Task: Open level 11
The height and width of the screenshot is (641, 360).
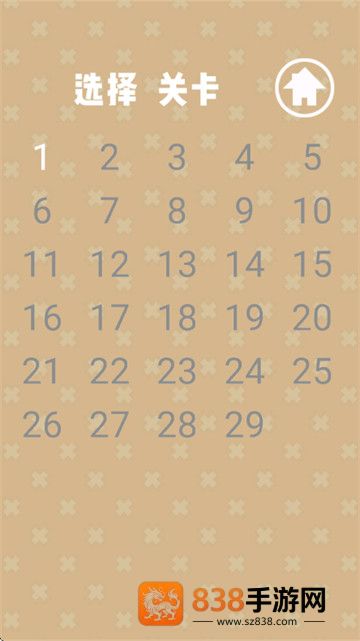Action: pos(41,264)
